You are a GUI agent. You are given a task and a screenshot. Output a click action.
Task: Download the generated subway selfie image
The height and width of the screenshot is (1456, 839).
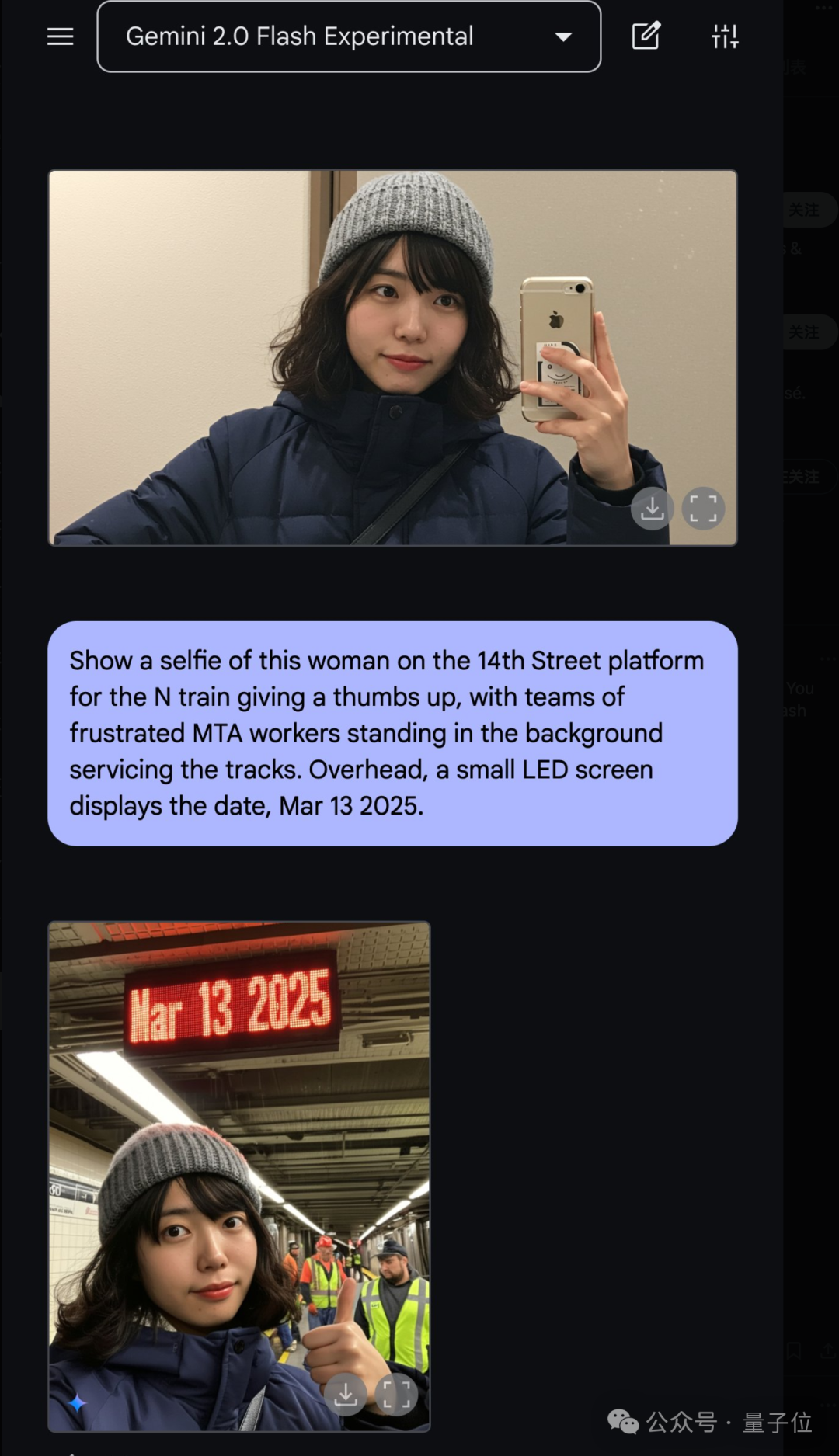(346, 1395)
